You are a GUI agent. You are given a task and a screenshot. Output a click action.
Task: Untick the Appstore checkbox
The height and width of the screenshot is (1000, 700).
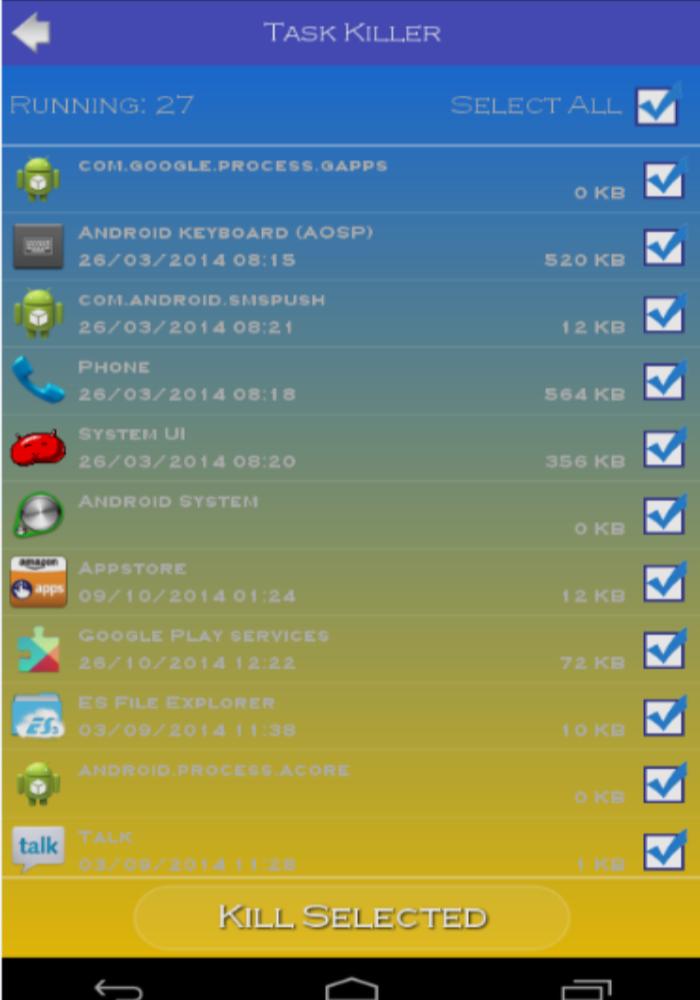[x=664, y=583]
